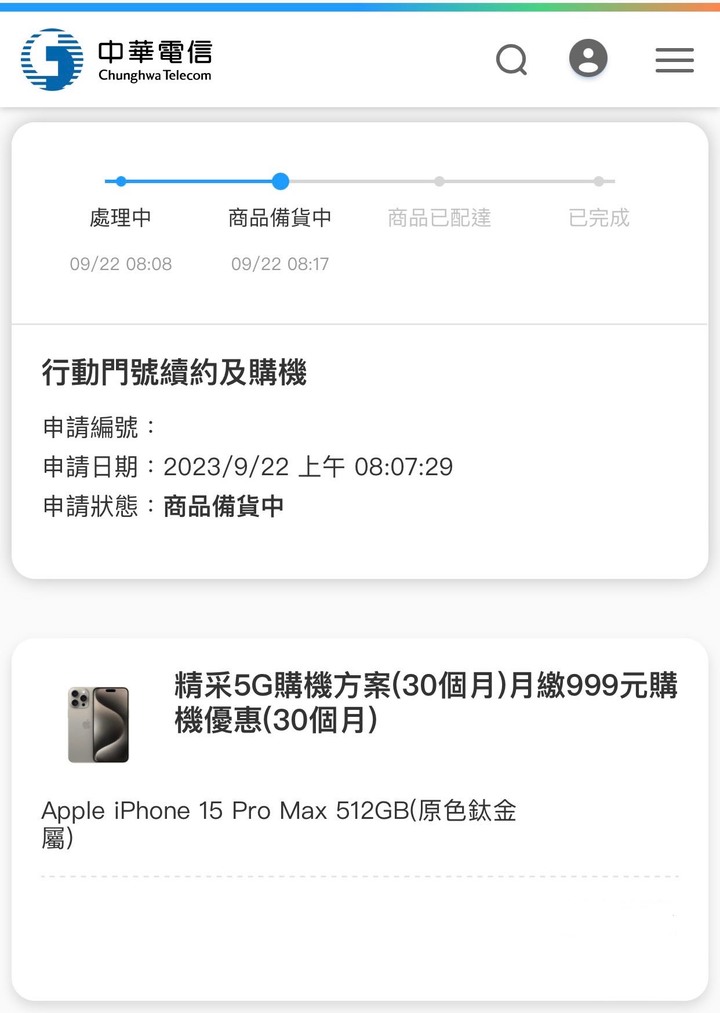Go to Chunghwa Telecom home via logo

117,60
